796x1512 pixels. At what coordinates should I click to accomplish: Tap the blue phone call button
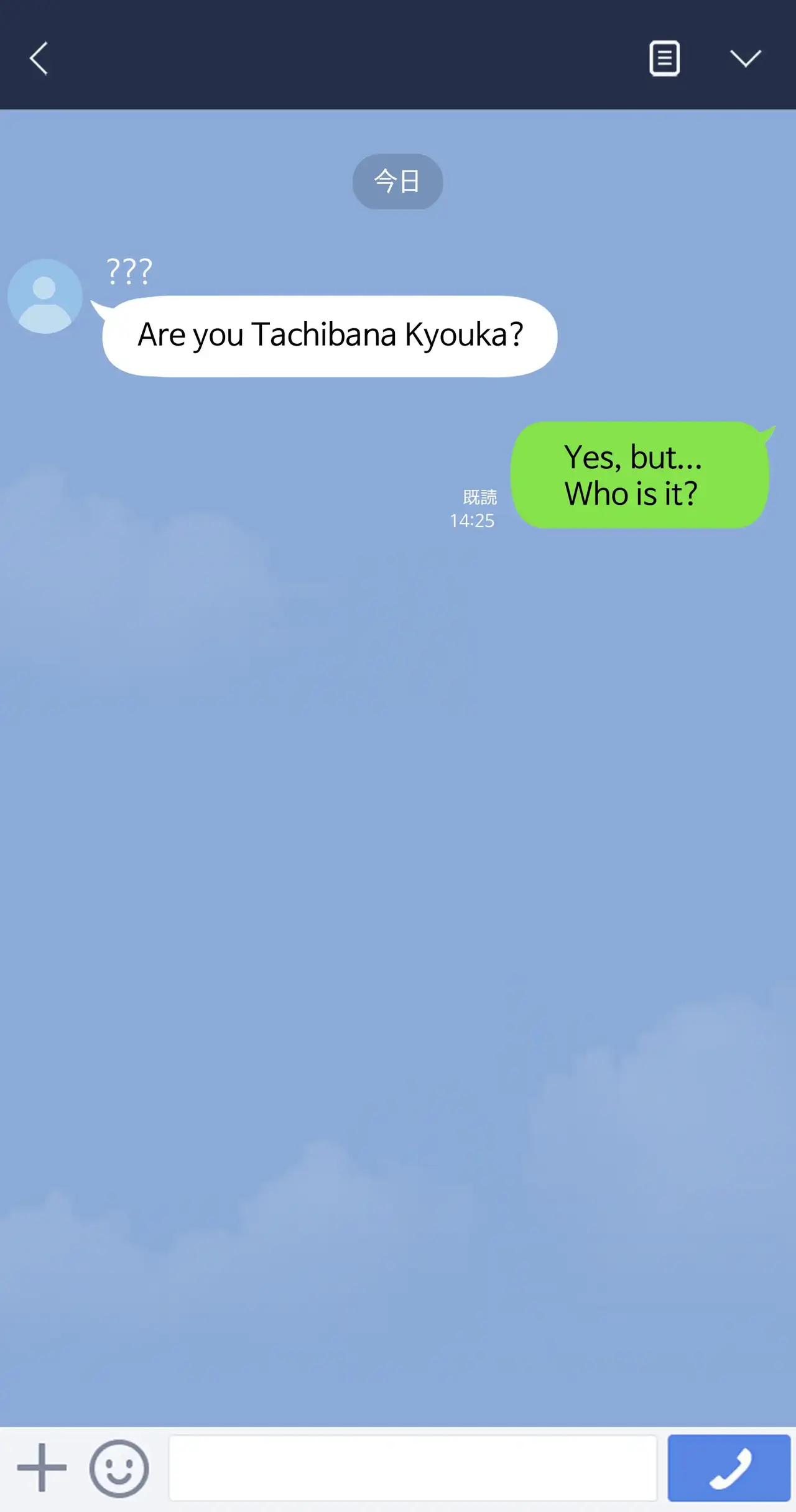coord(729,1468)
